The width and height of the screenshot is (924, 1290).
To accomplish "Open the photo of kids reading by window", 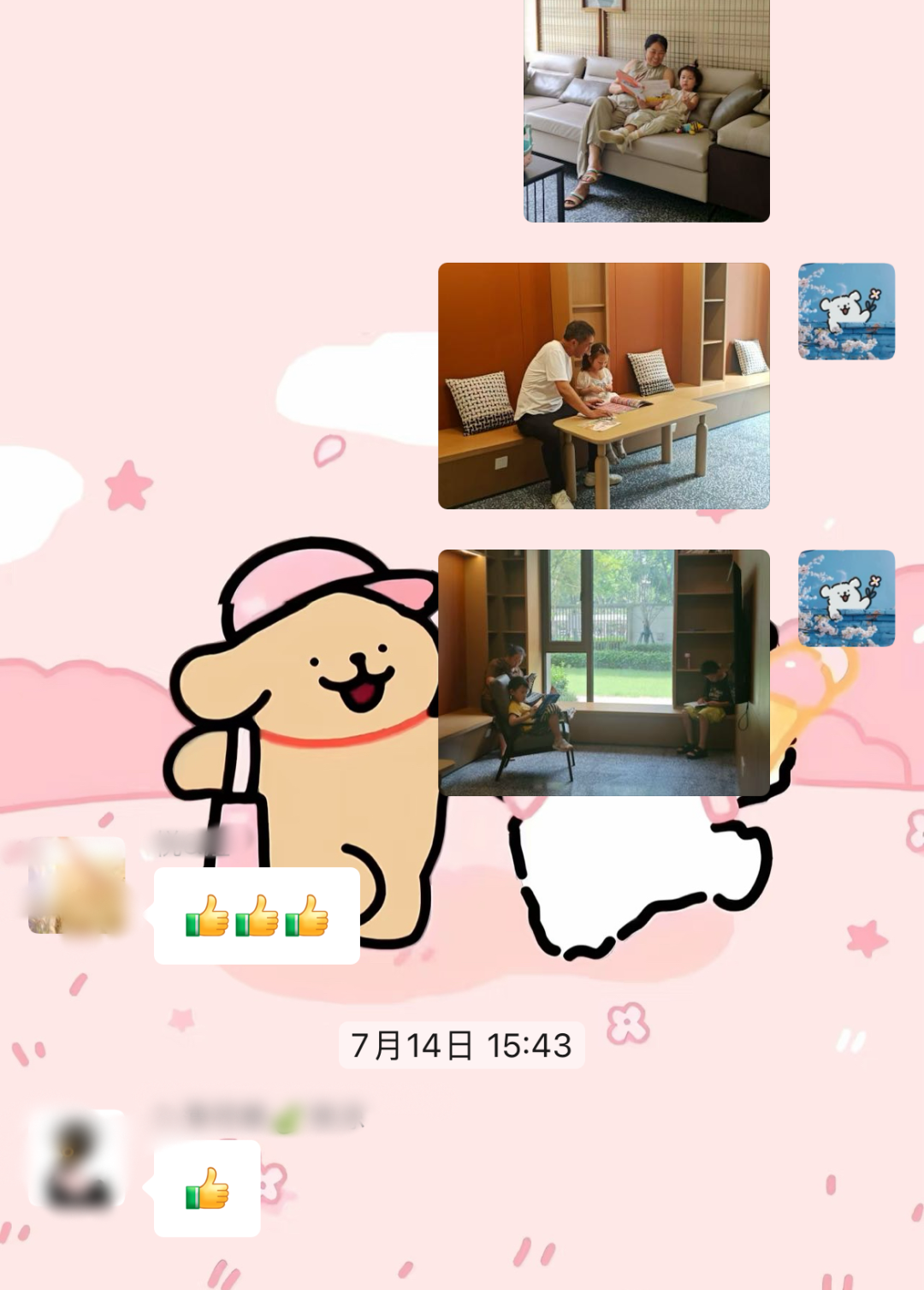I will 604,673.
